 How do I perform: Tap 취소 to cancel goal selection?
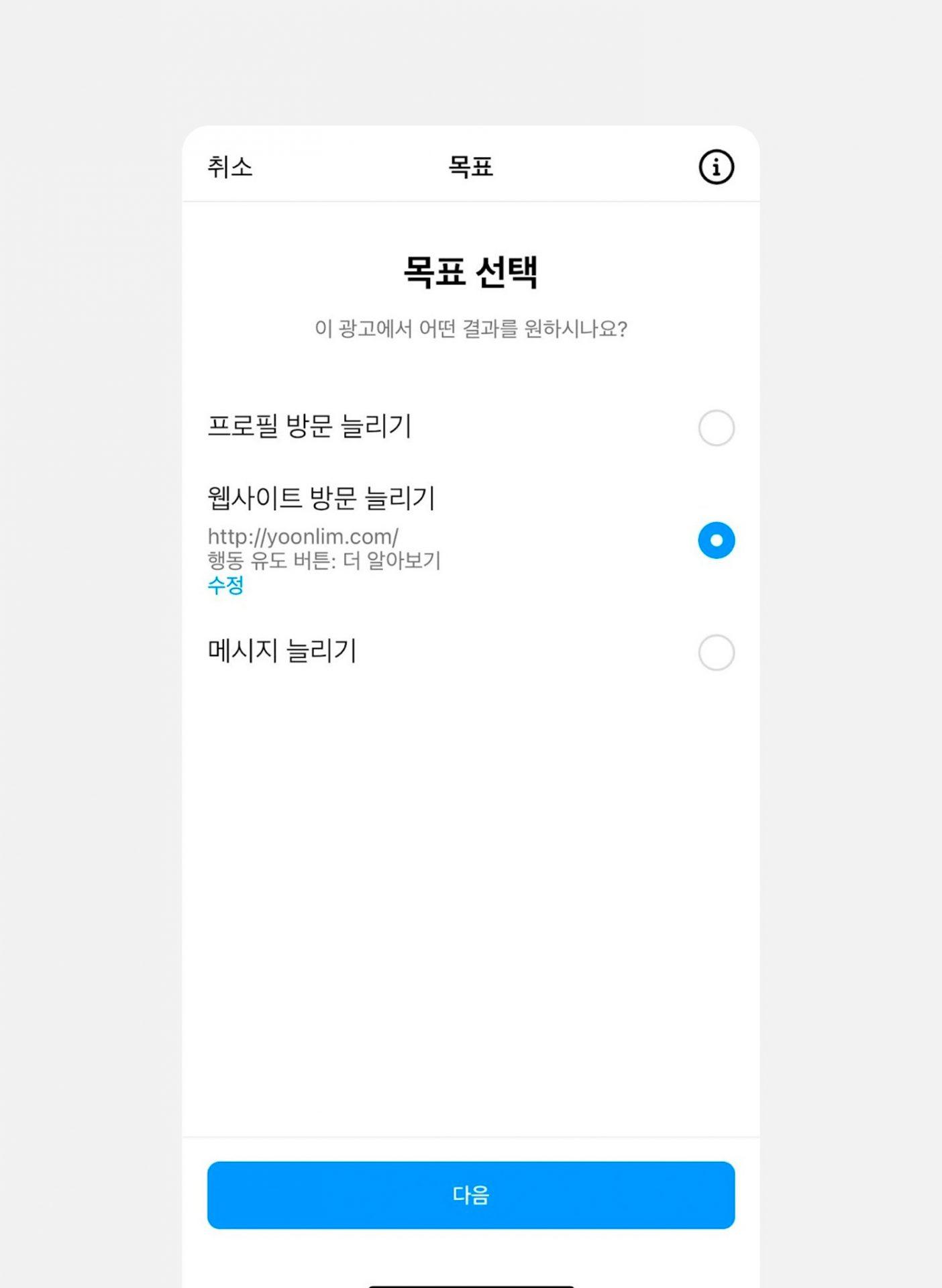point(229,167)
